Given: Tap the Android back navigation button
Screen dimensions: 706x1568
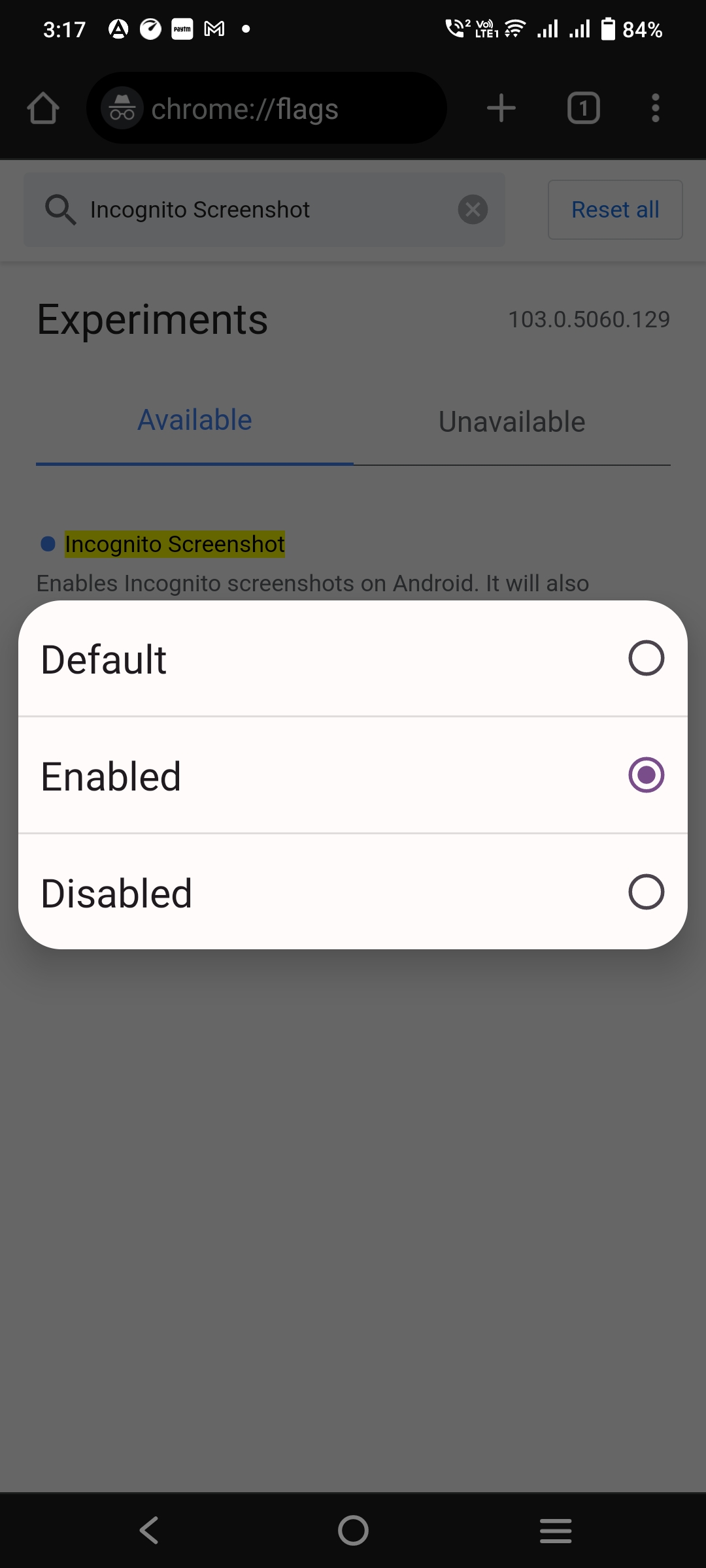Looking at the screenshot, I should (149, 1528).
